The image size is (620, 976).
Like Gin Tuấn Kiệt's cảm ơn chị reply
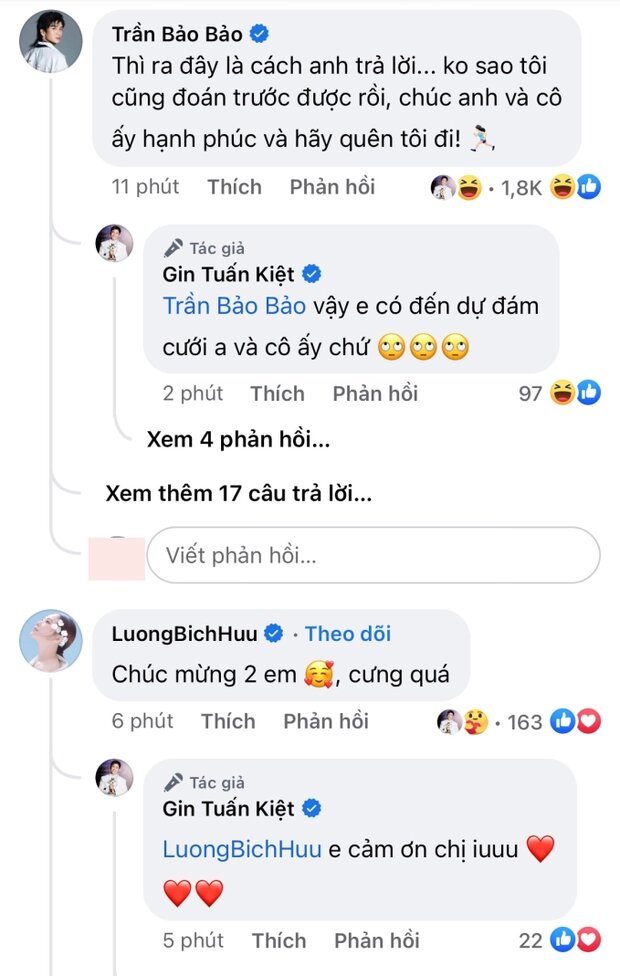coord(278,940)
